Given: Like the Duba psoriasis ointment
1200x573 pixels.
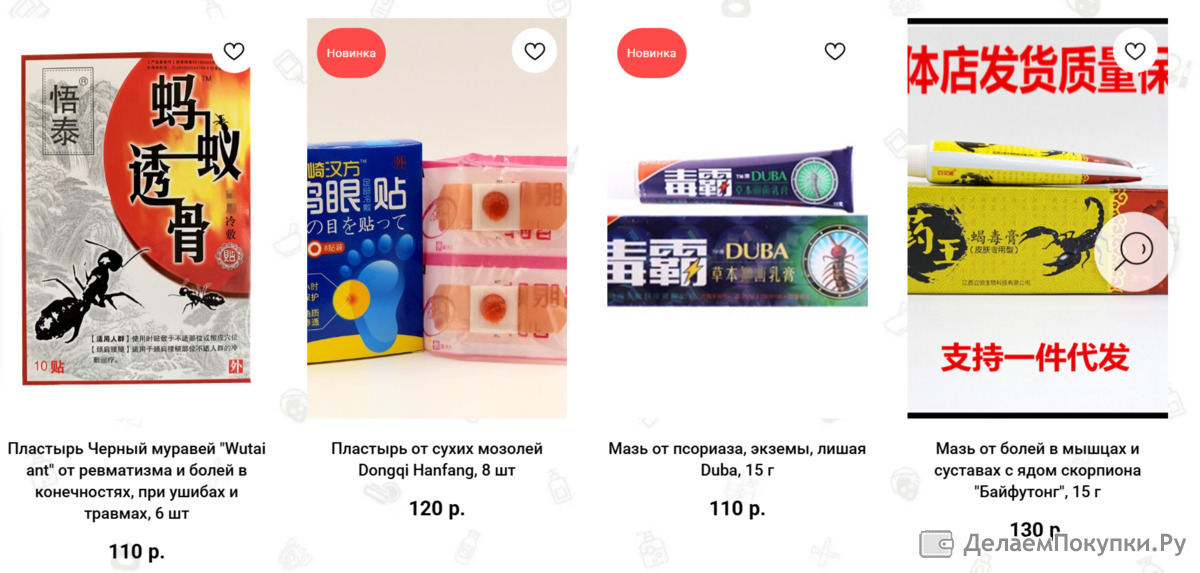Looking at the screenshot, I should (835, 51).
